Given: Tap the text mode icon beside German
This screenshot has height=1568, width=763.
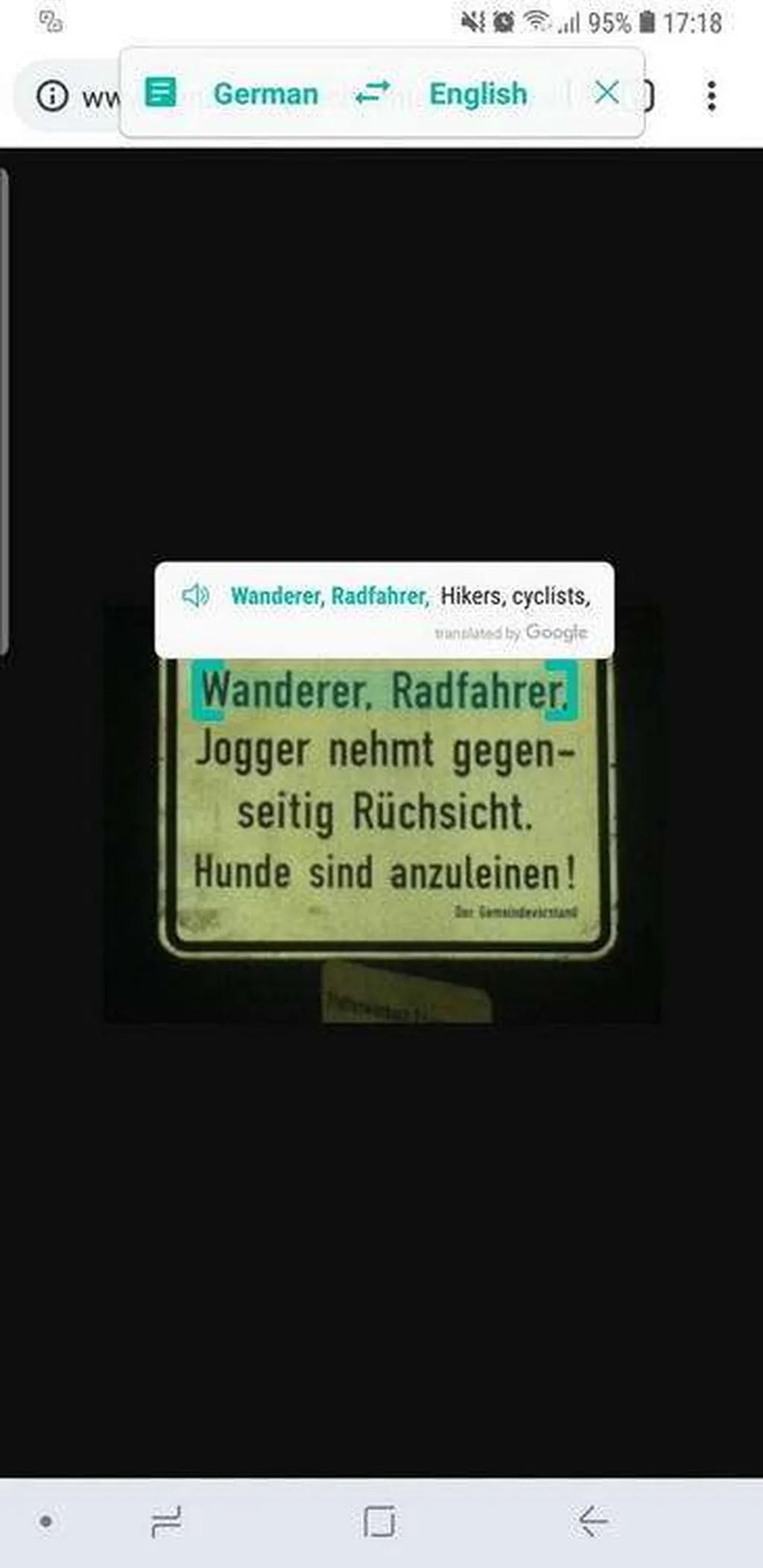Looking at the screenshot, I should pos(160,92).
